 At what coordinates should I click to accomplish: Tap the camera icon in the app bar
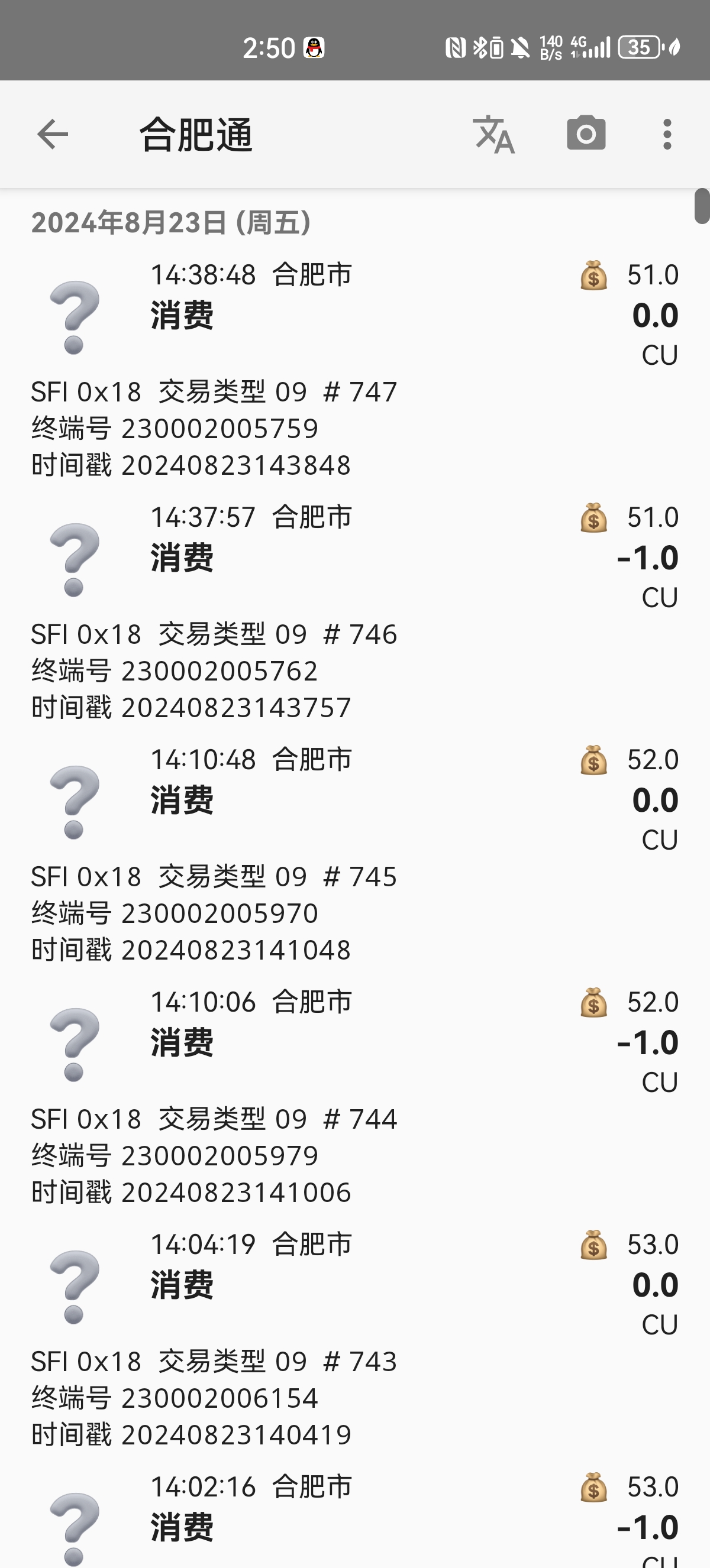[586, 133]
